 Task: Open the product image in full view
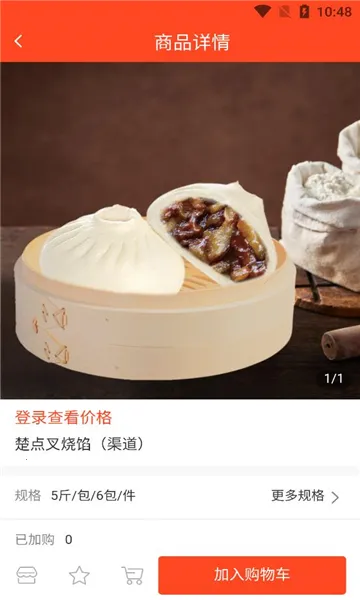tap(180, 230)
